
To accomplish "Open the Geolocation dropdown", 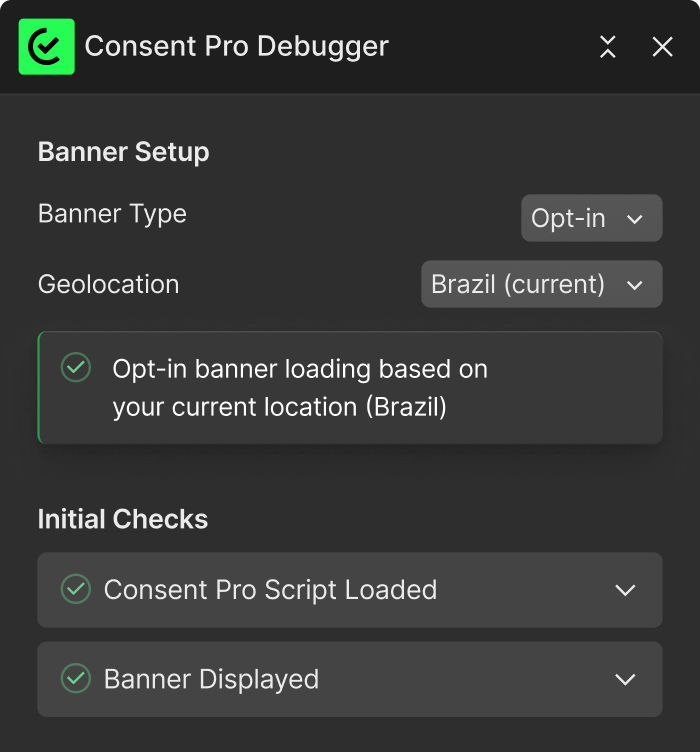I will [x=542, y=284].
